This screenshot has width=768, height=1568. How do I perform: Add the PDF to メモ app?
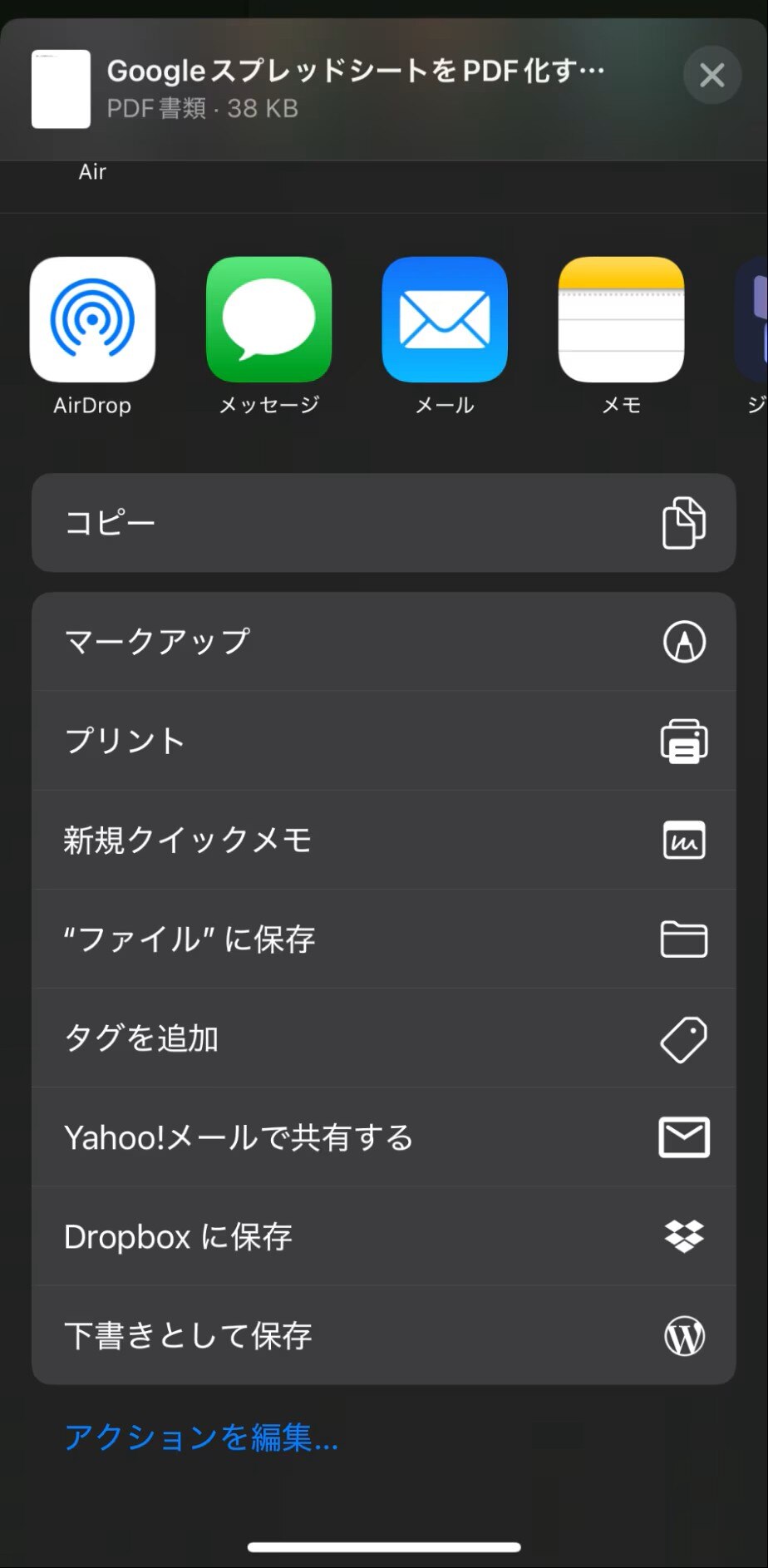(621, 320)
